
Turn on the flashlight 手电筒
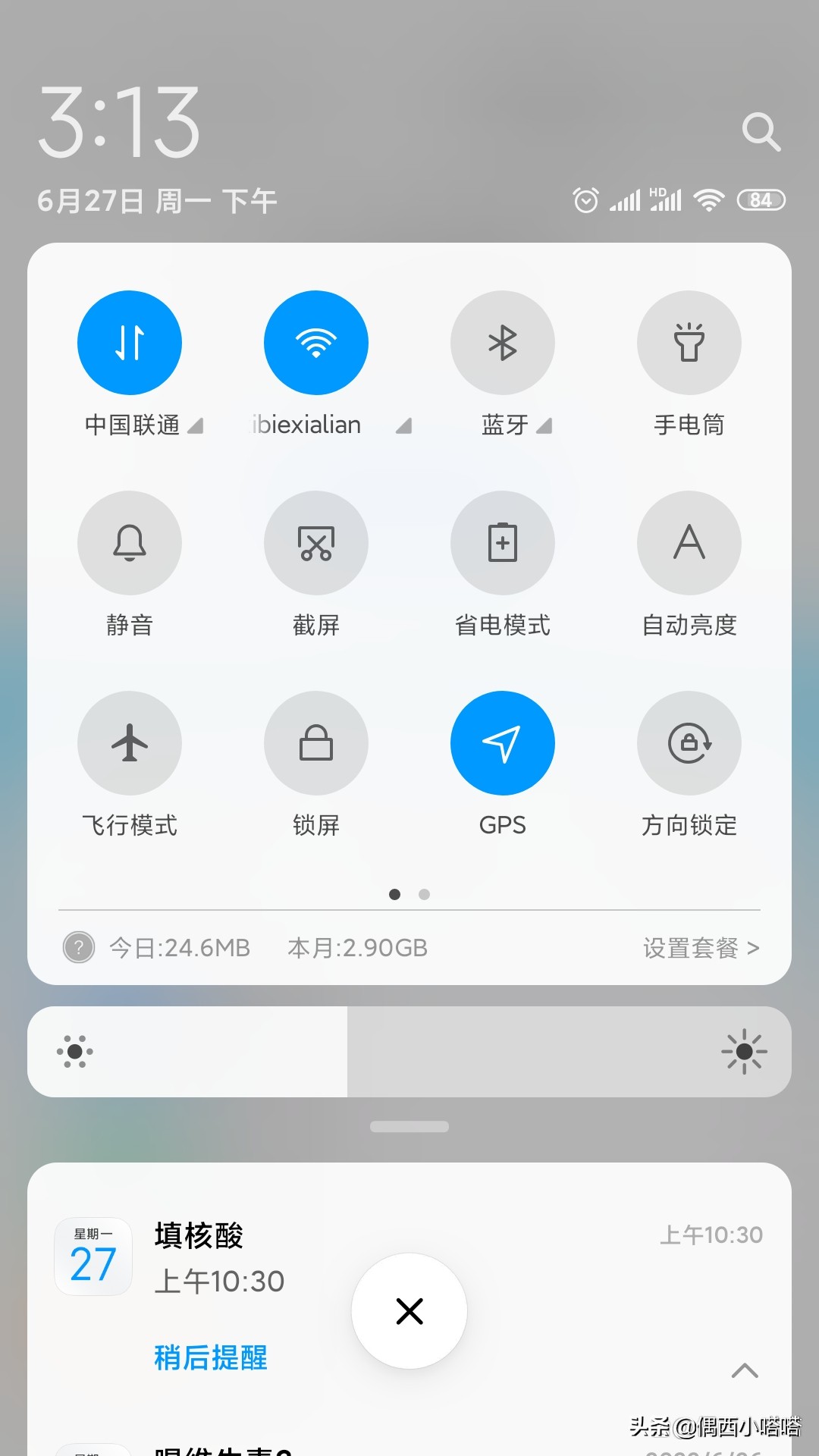689,342
